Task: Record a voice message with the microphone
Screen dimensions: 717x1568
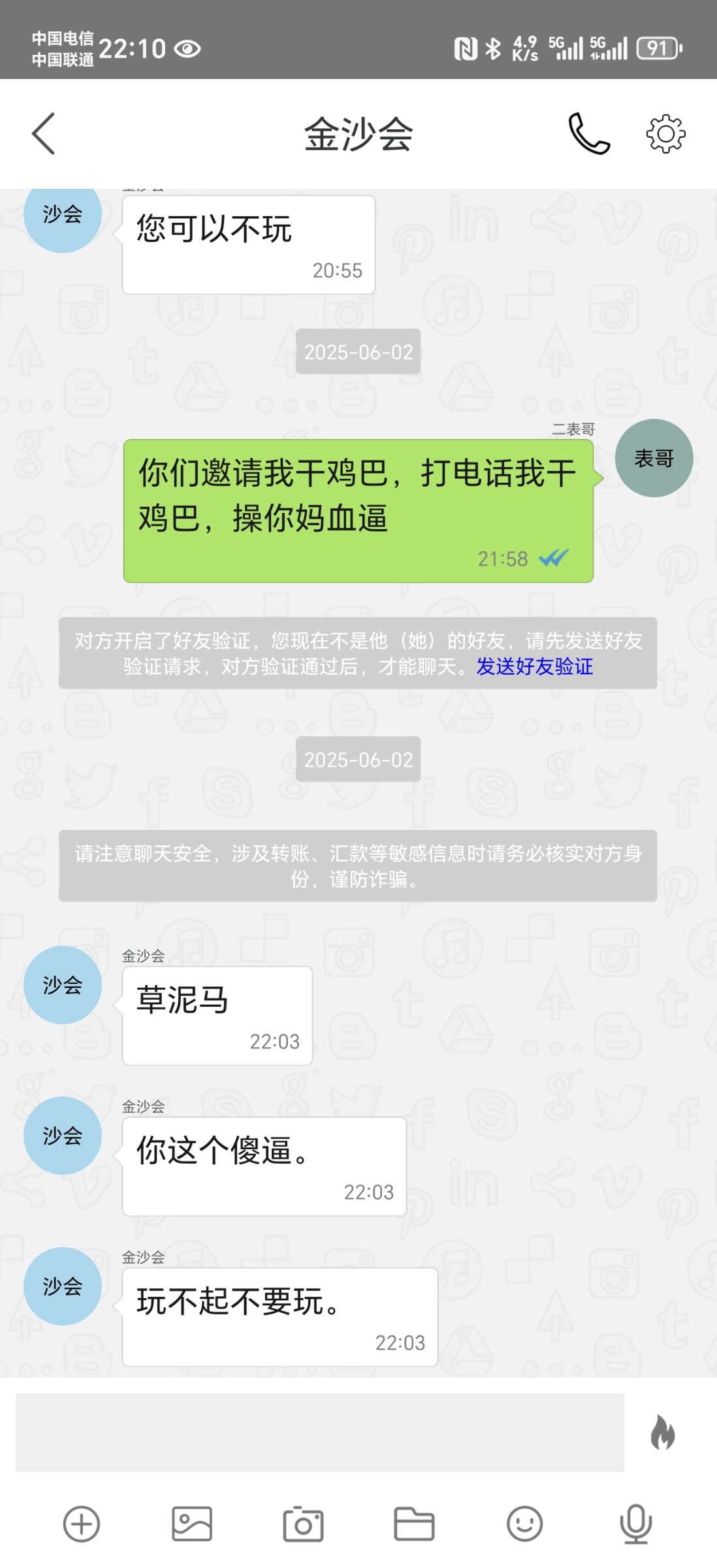Action: [x=635, y=1524]
